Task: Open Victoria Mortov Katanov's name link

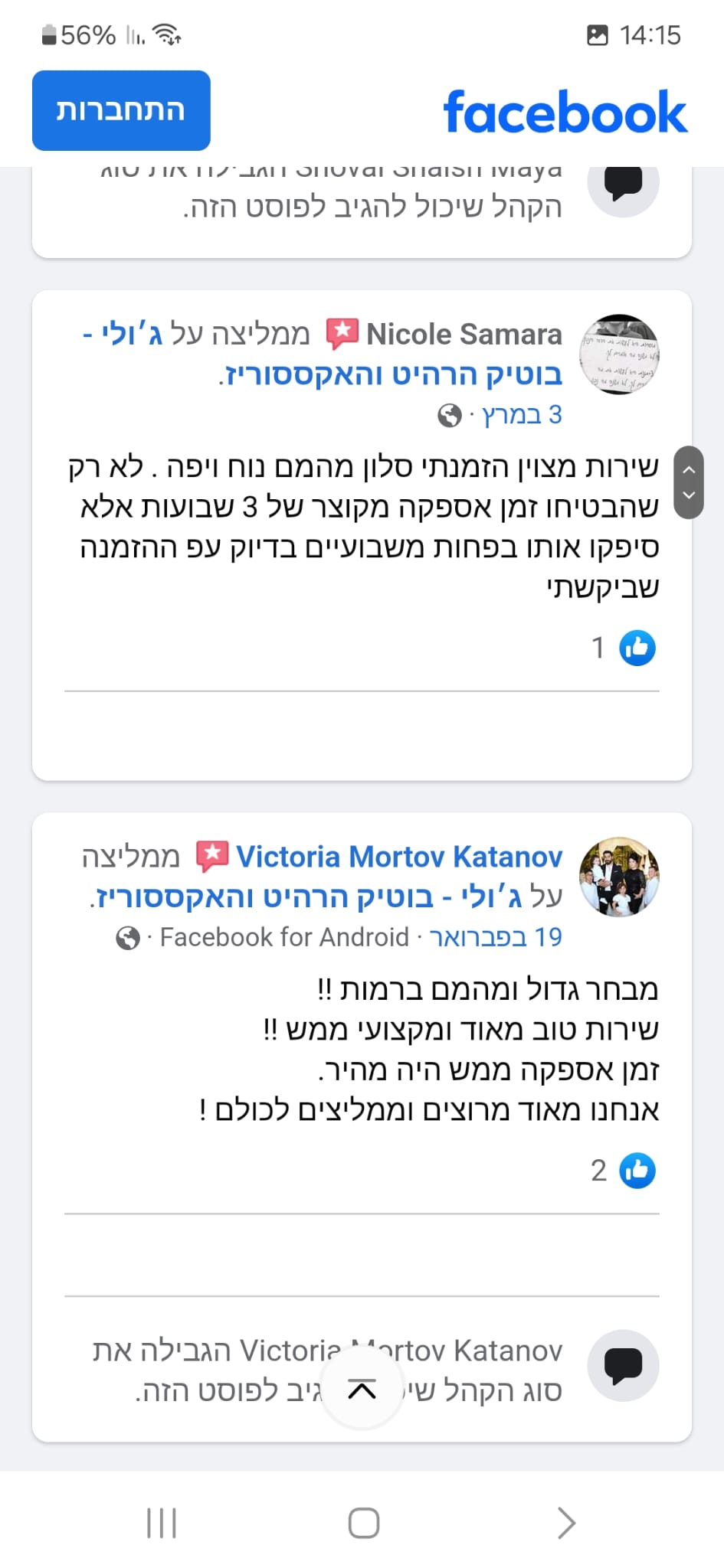Action: click(x=399, y=857)
